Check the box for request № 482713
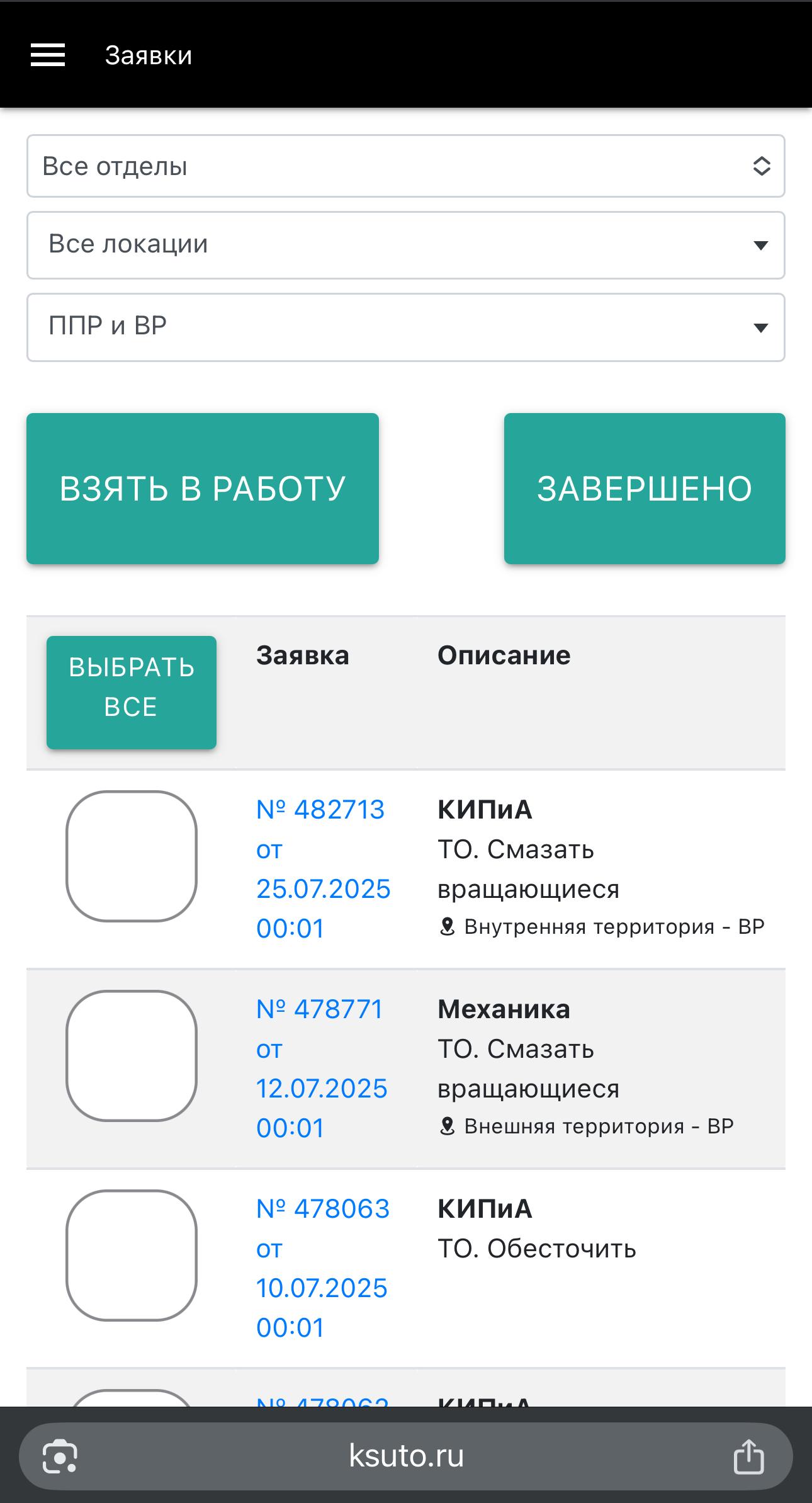This screenshot has width=812, height=1503. coord(132,856)
